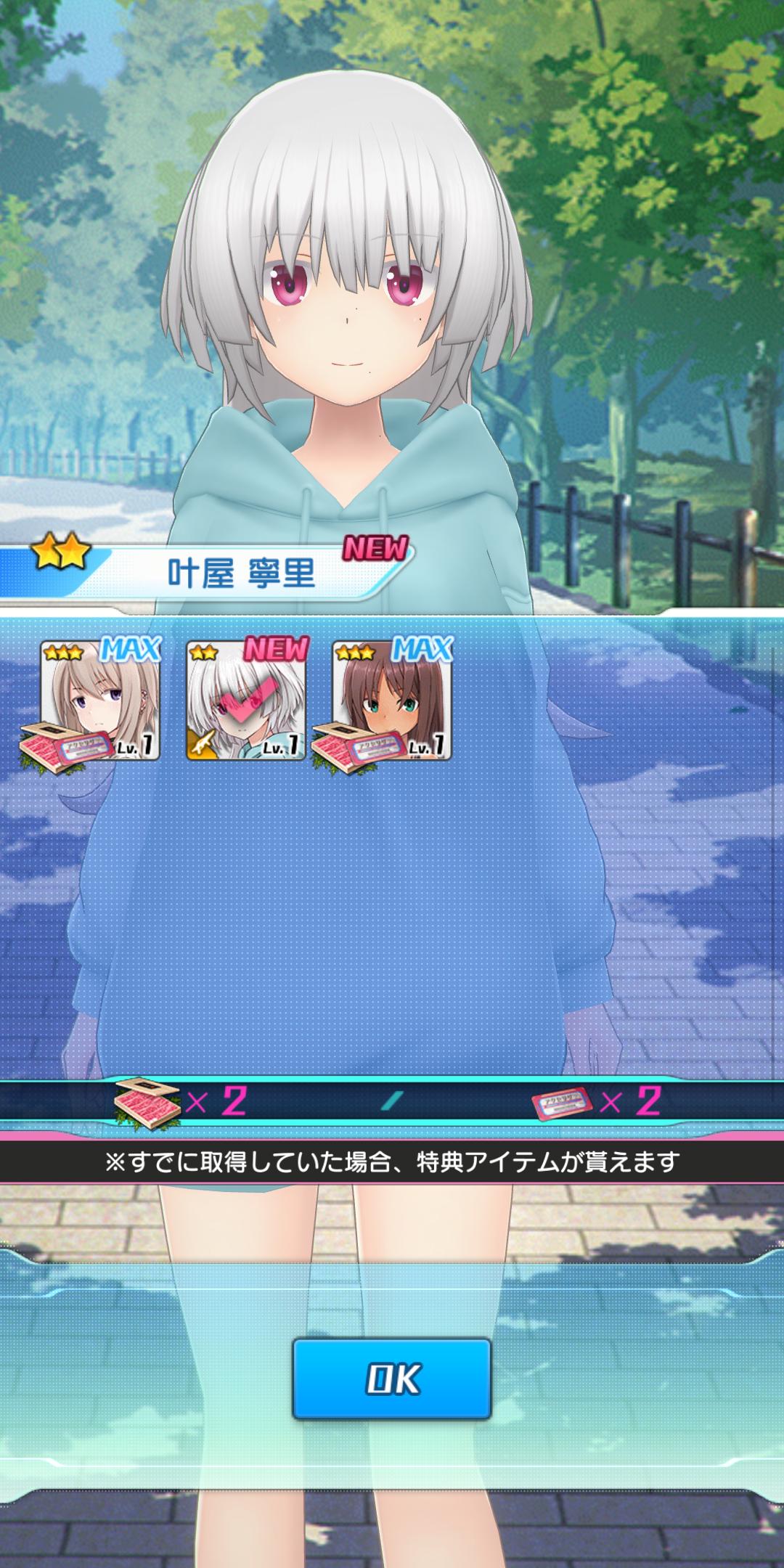Confirm results with the OK button
Viewport: 784px width, 1568px height.
pos(391,1379)
